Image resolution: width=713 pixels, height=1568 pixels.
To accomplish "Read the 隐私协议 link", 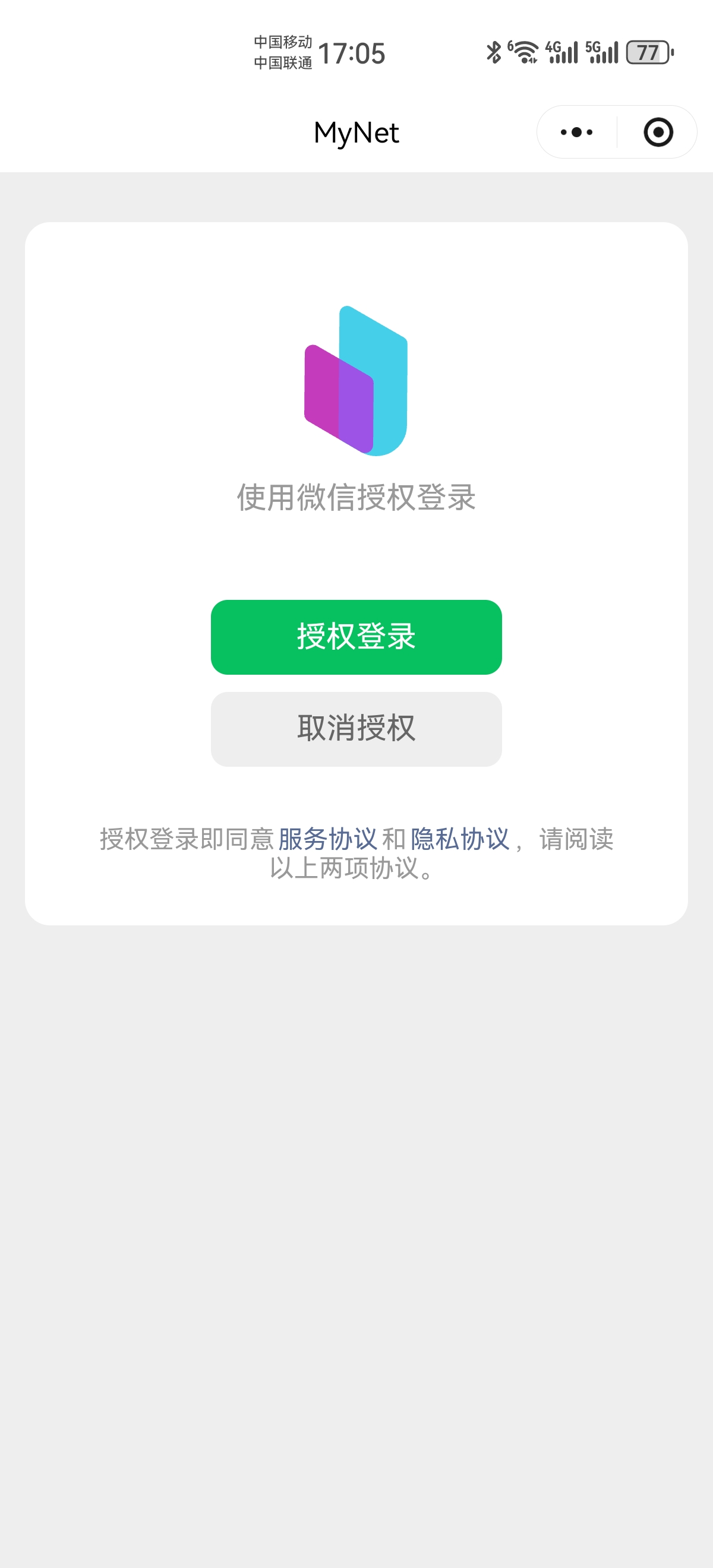I will point(460,839).
